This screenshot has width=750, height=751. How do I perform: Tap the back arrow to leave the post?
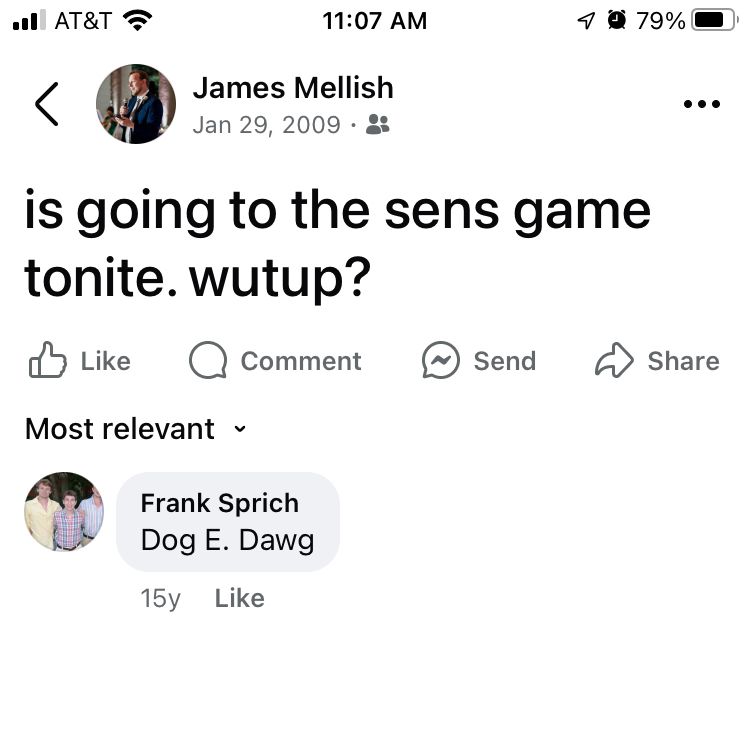[46, 103]
